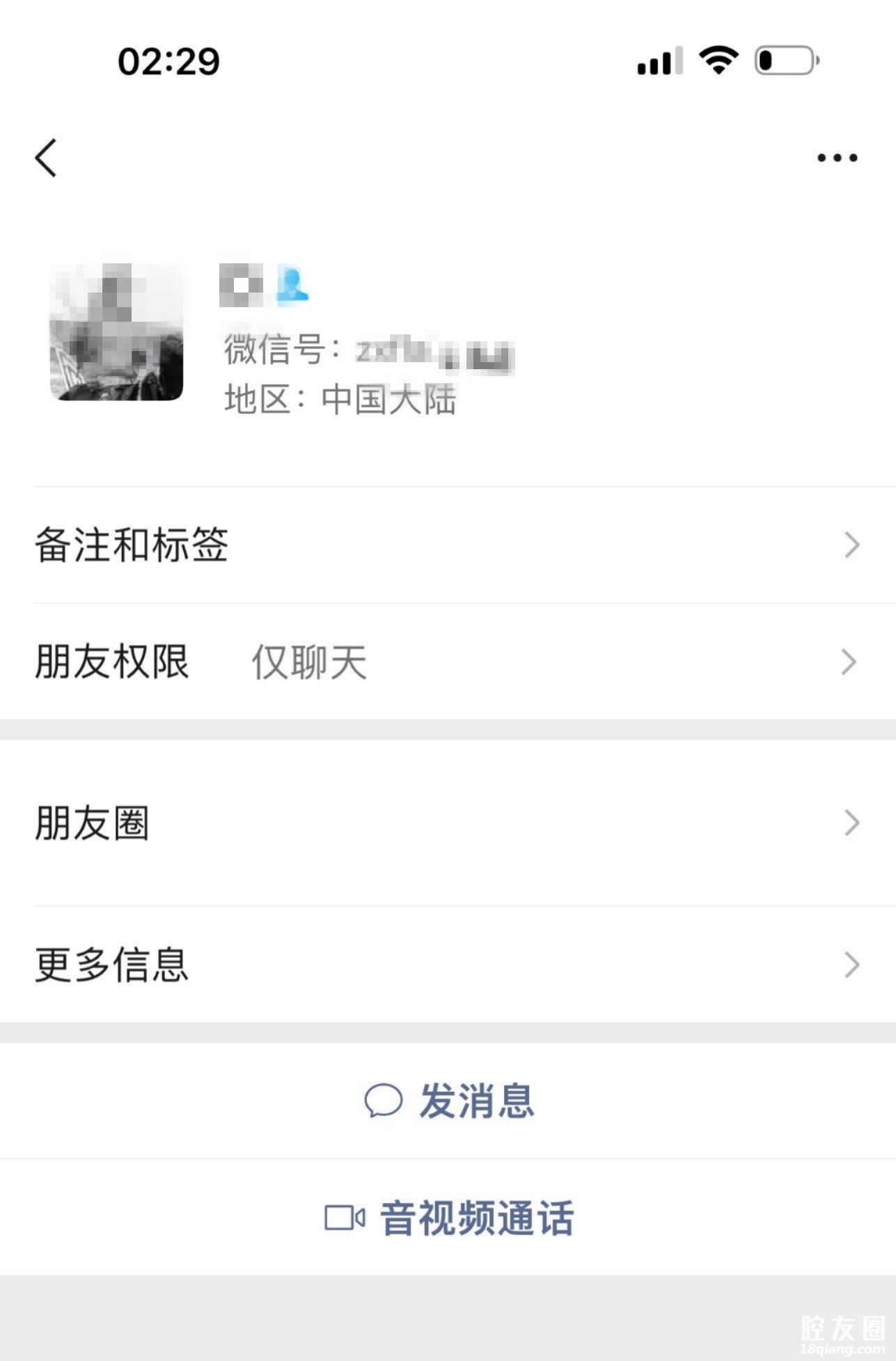The height and width of the screenshot is (1361, 896).
Task: Open the 备注和标签 row
Action: 447,545
